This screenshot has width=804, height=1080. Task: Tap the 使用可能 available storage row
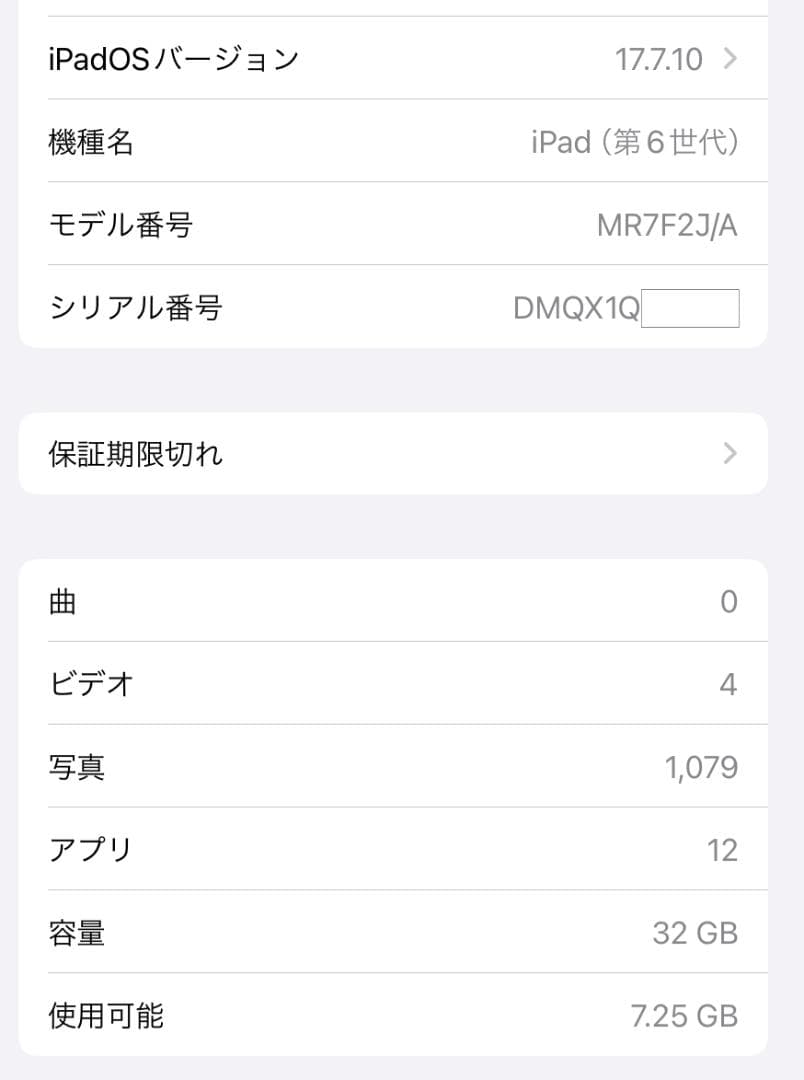pos(400,1015)
